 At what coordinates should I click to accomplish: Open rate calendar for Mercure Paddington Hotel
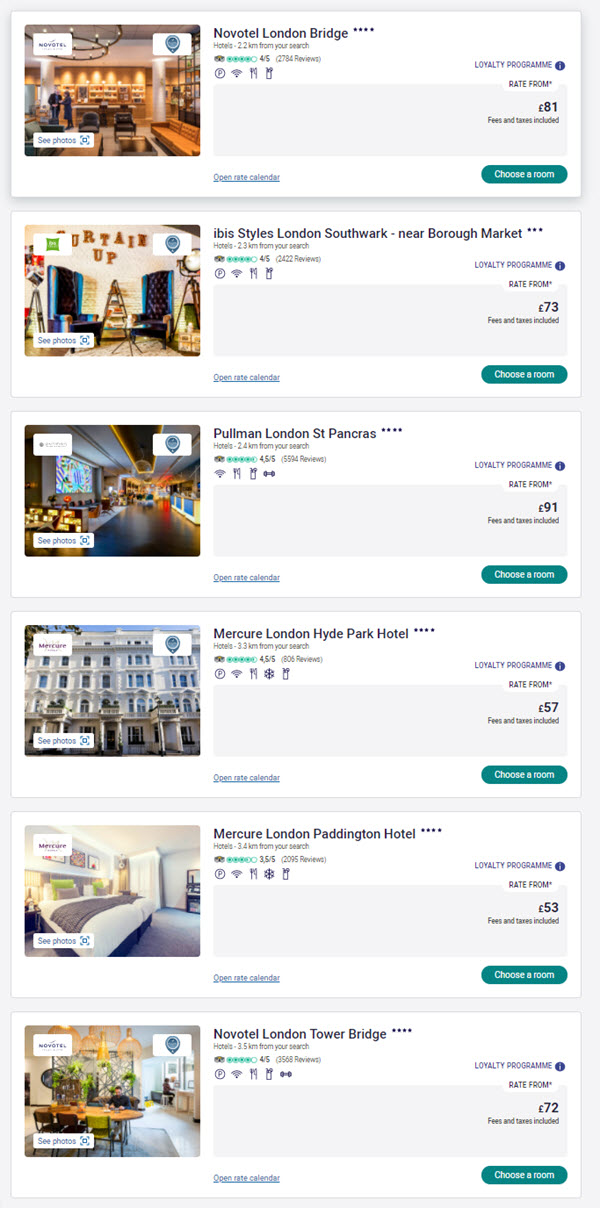(246, 978)
